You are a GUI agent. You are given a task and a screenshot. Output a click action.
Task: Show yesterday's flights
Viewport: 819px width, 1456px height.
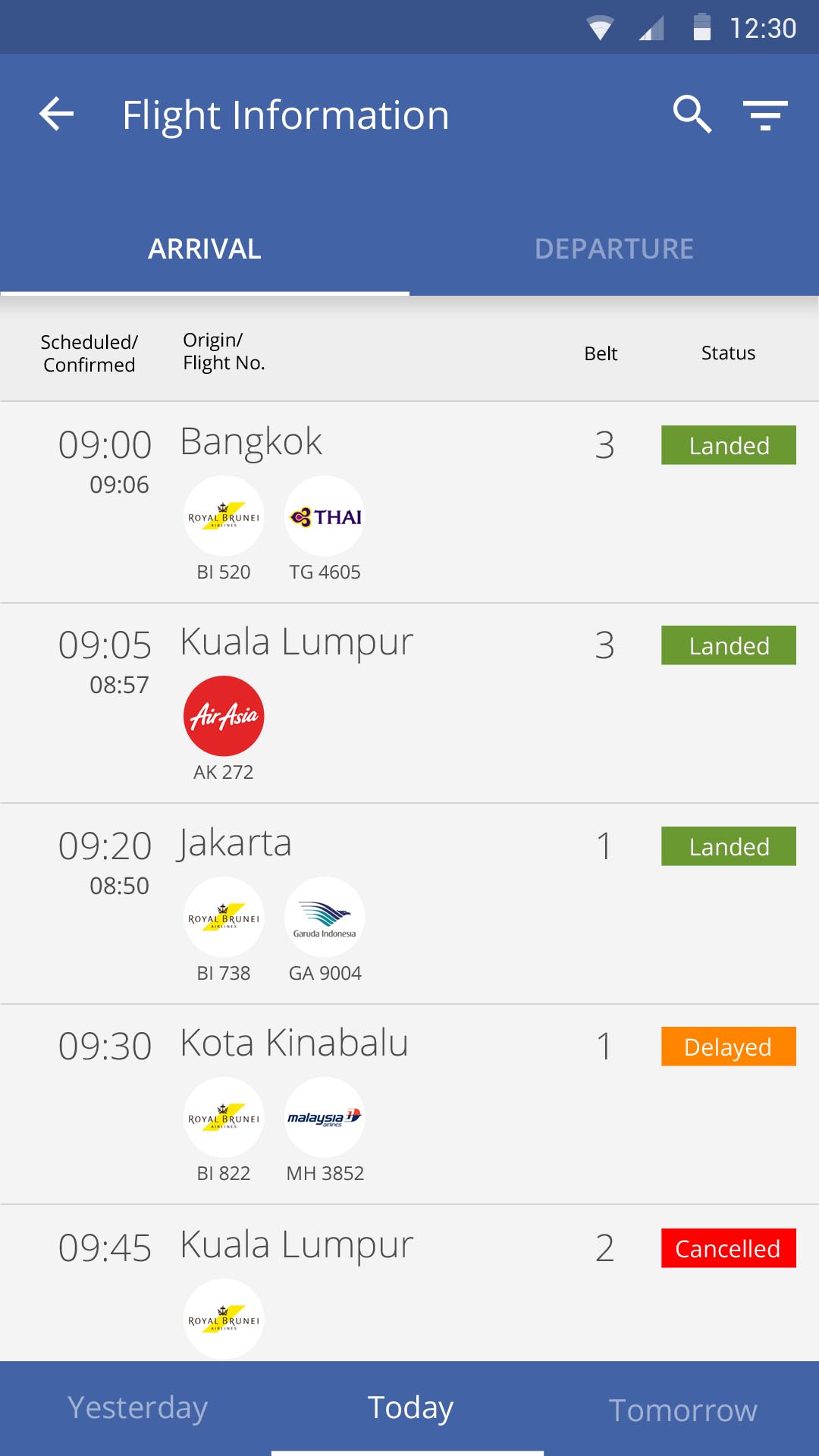click(137, 1407)
